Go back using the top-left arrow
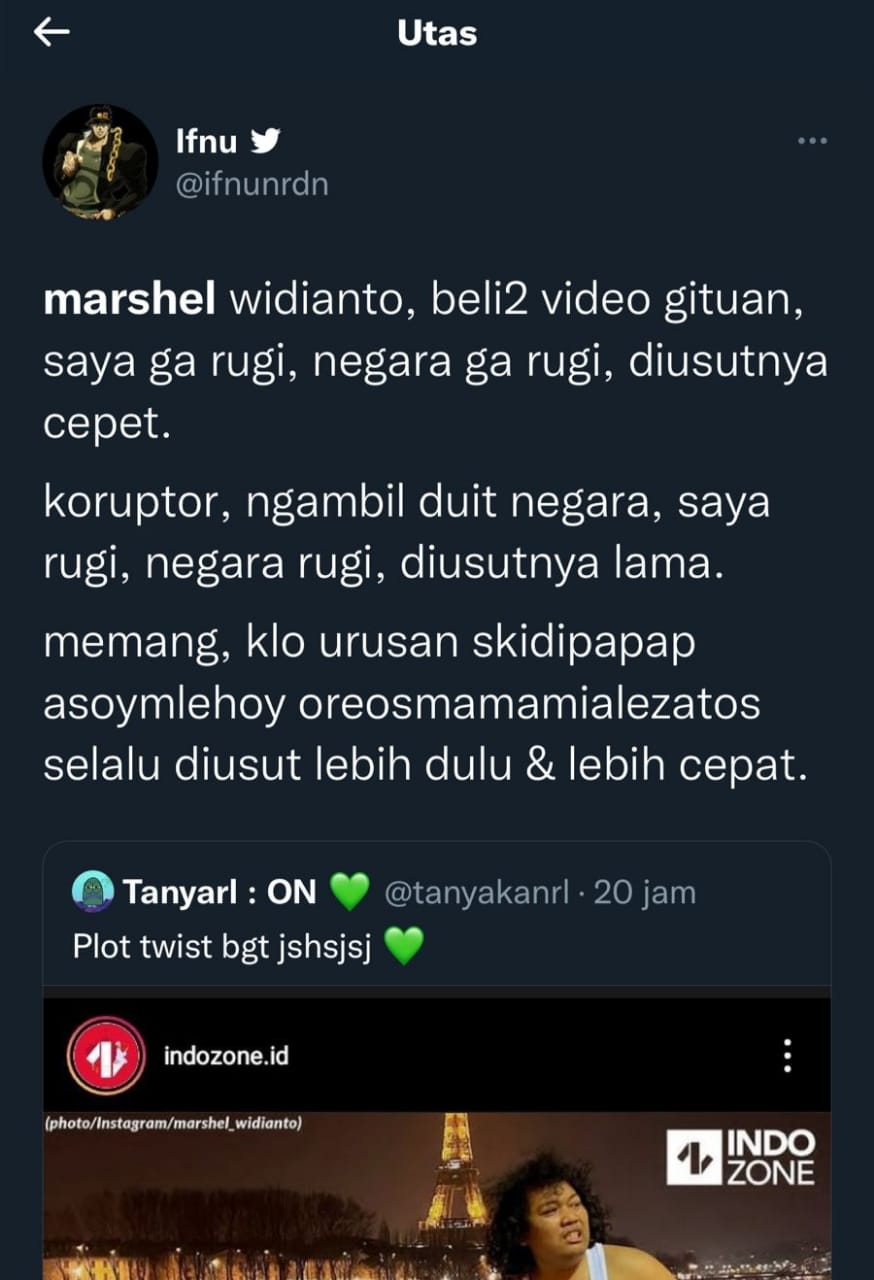This screenshot has width=874, height=1280. click(x=51, y=33)
